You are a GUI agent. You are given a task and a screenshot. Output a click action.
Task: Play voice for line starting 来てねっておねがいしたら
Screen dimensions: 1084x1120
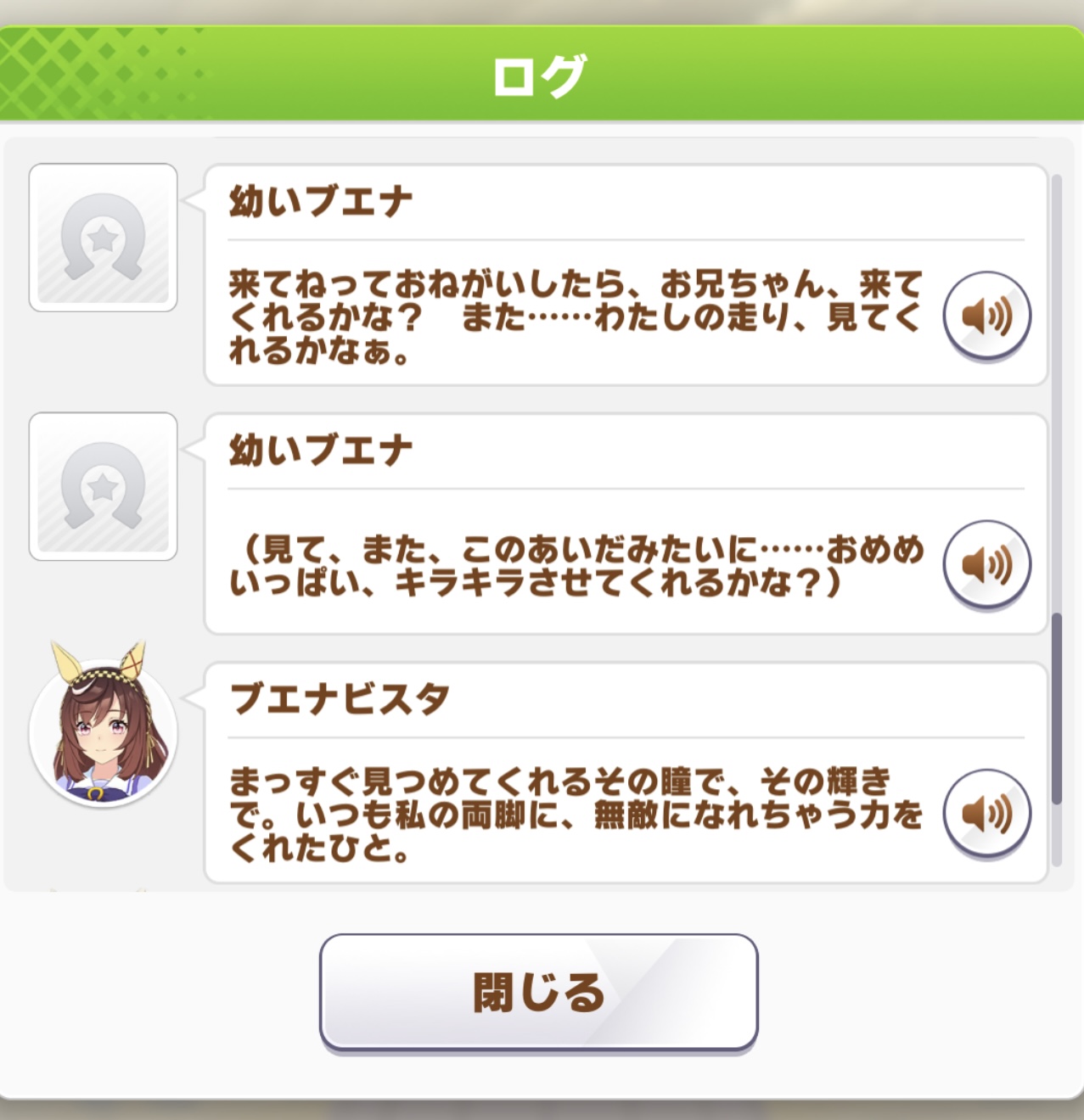[x=986, y=316]
